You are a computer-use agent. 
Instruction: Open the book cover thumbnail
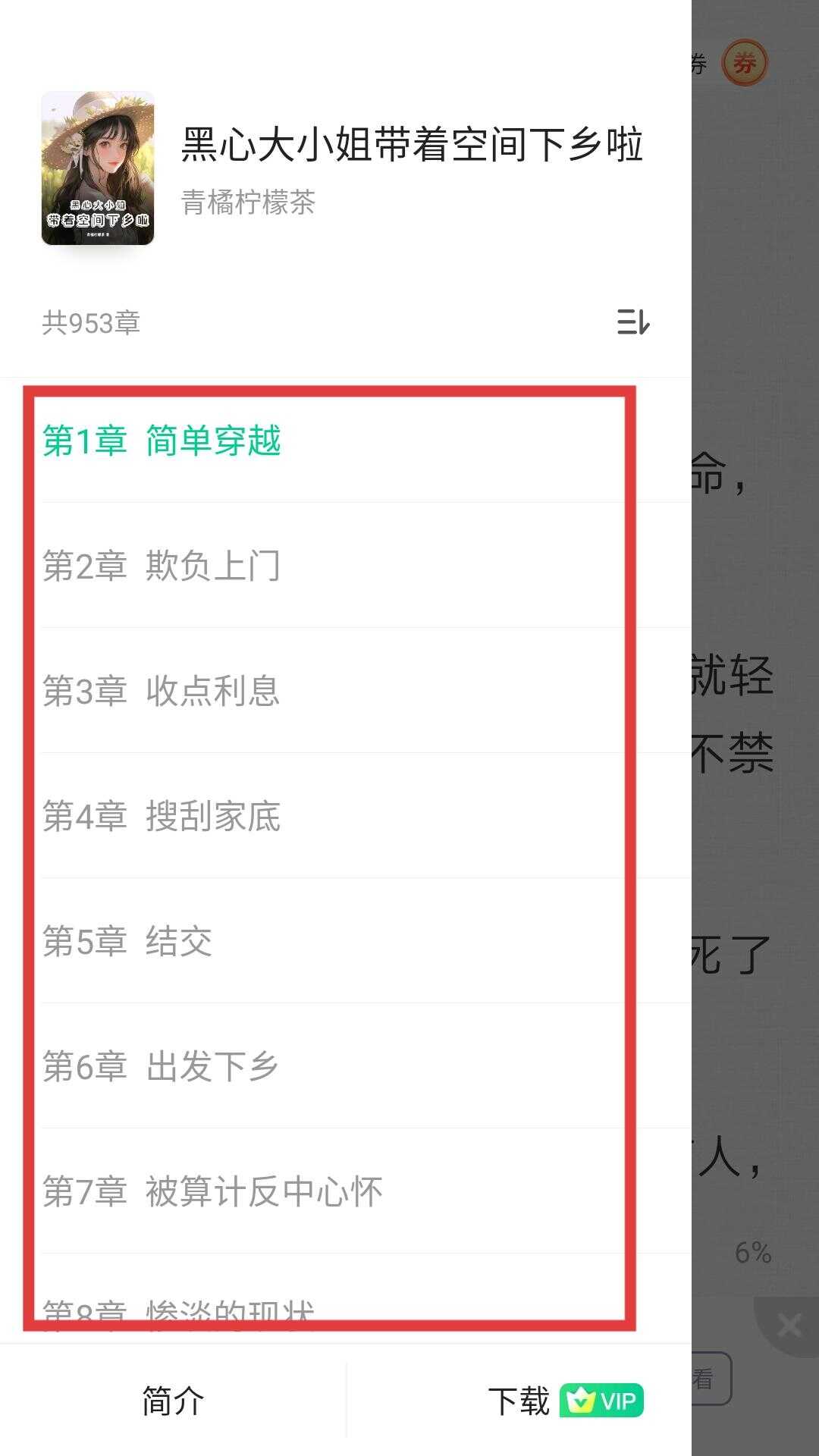98,168
